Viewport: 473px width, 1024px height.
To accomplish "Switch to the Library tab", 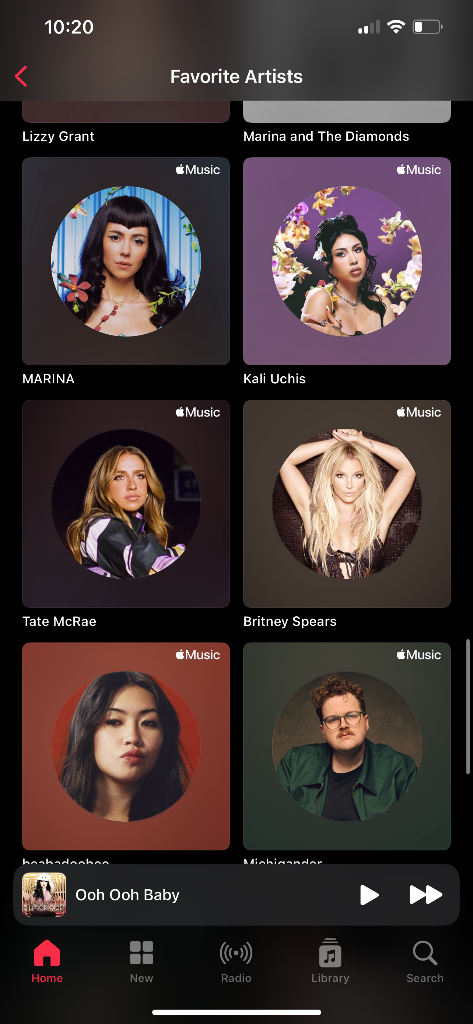I will pyautogui.click(x=330, y=962).
